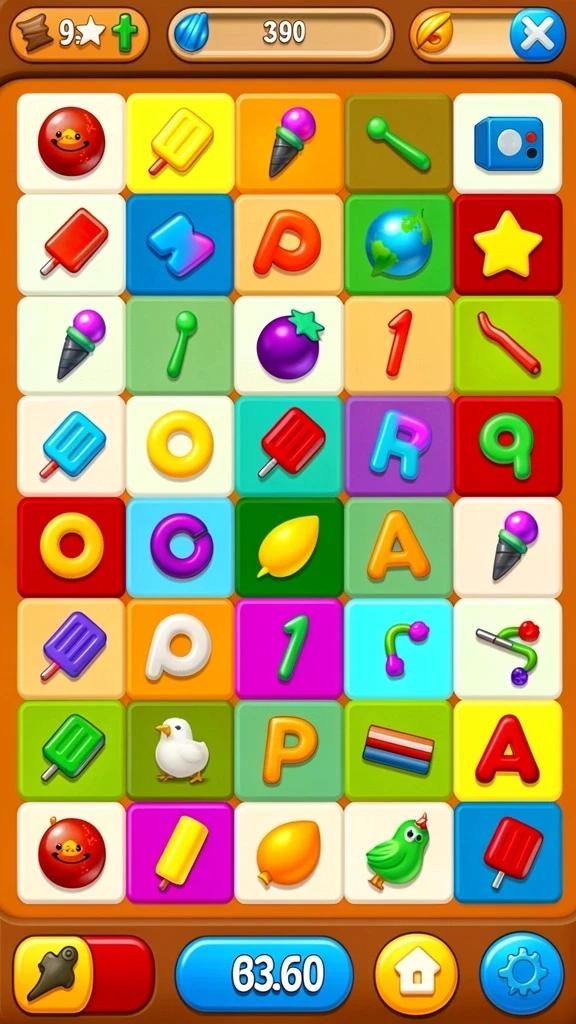The height and width of the screenshot is (1024, 576).
Task: Select the striped candy bar tile
Action: point(398,750)
